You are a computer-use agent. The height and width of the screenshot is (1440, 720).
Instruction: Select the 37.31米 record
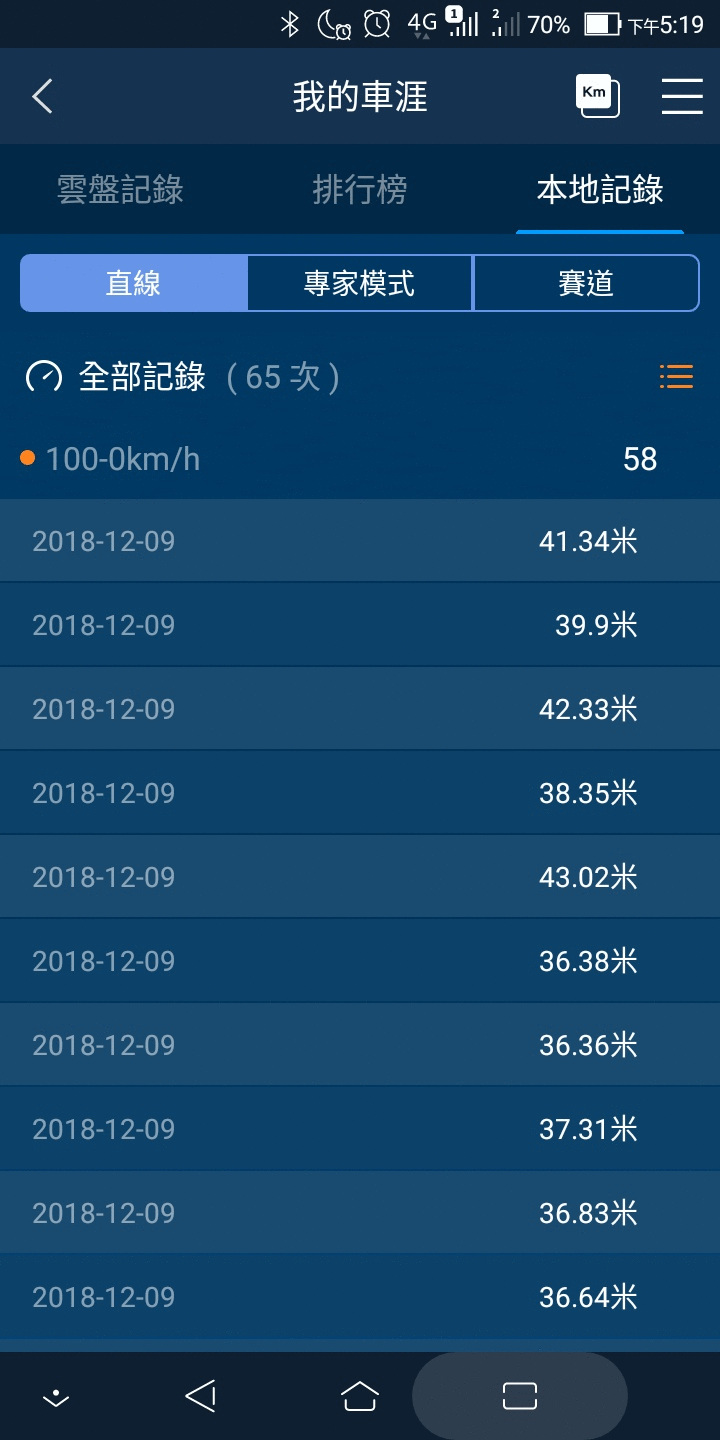pyautogui.click(x=360, y=1129)
